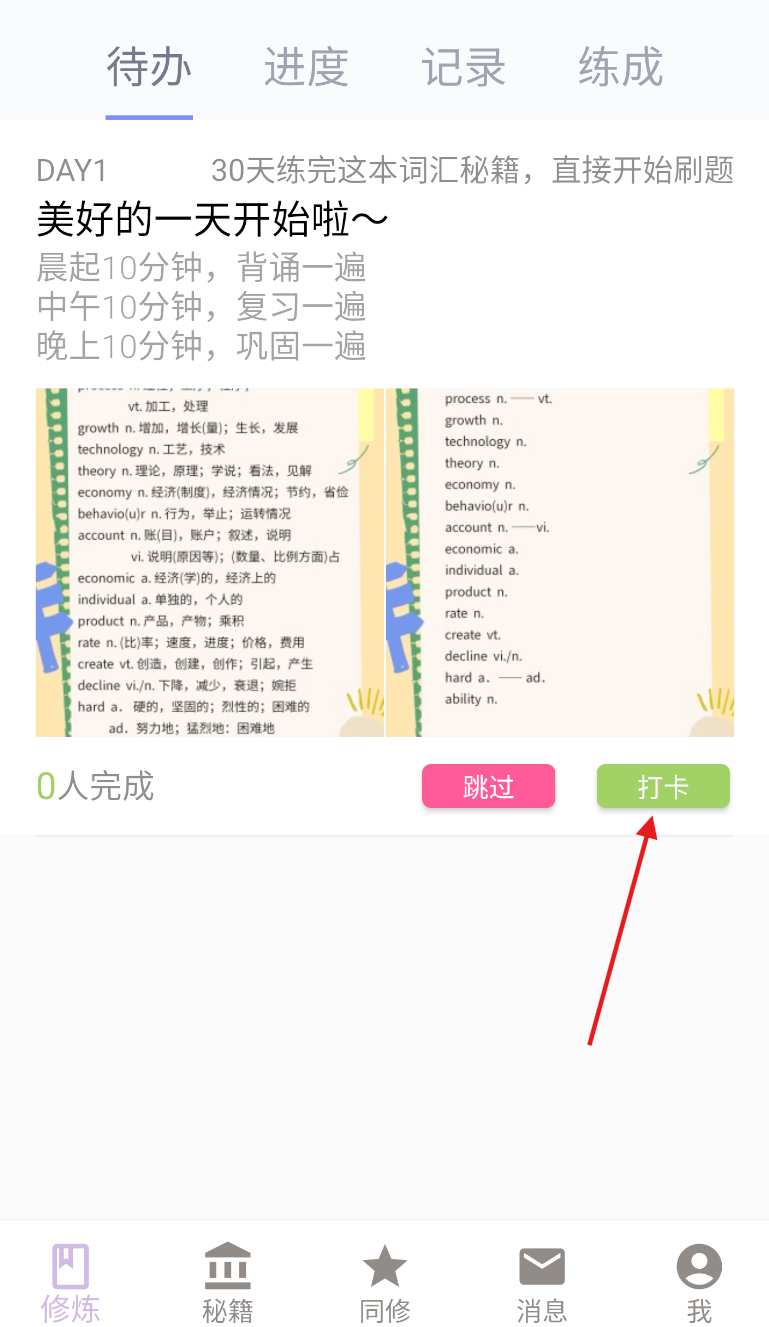Select the 待办 tab
This screenshot has width=769, height=1327.
coord(149,68)
